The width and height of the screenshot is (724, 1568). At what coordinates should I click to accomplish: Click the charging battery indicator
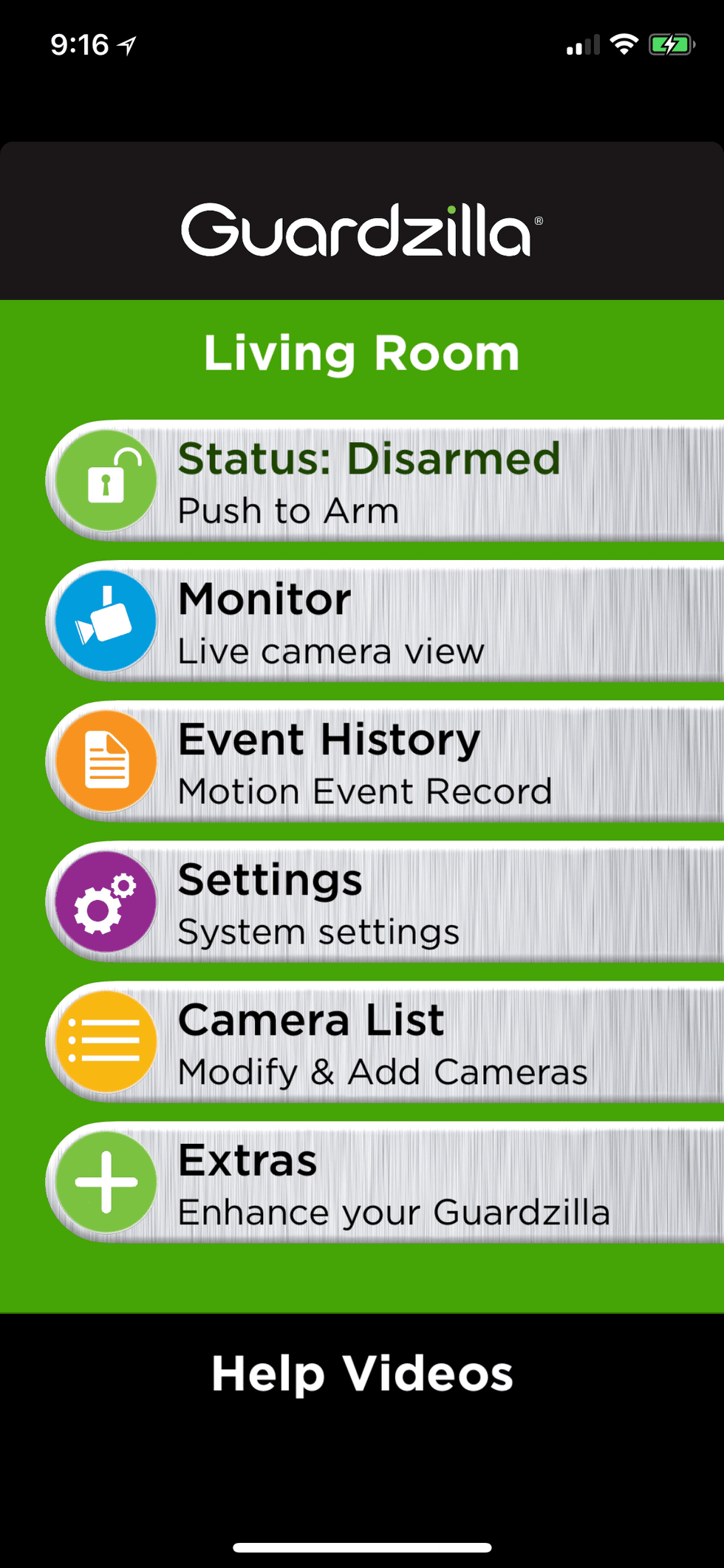point(669,43)
